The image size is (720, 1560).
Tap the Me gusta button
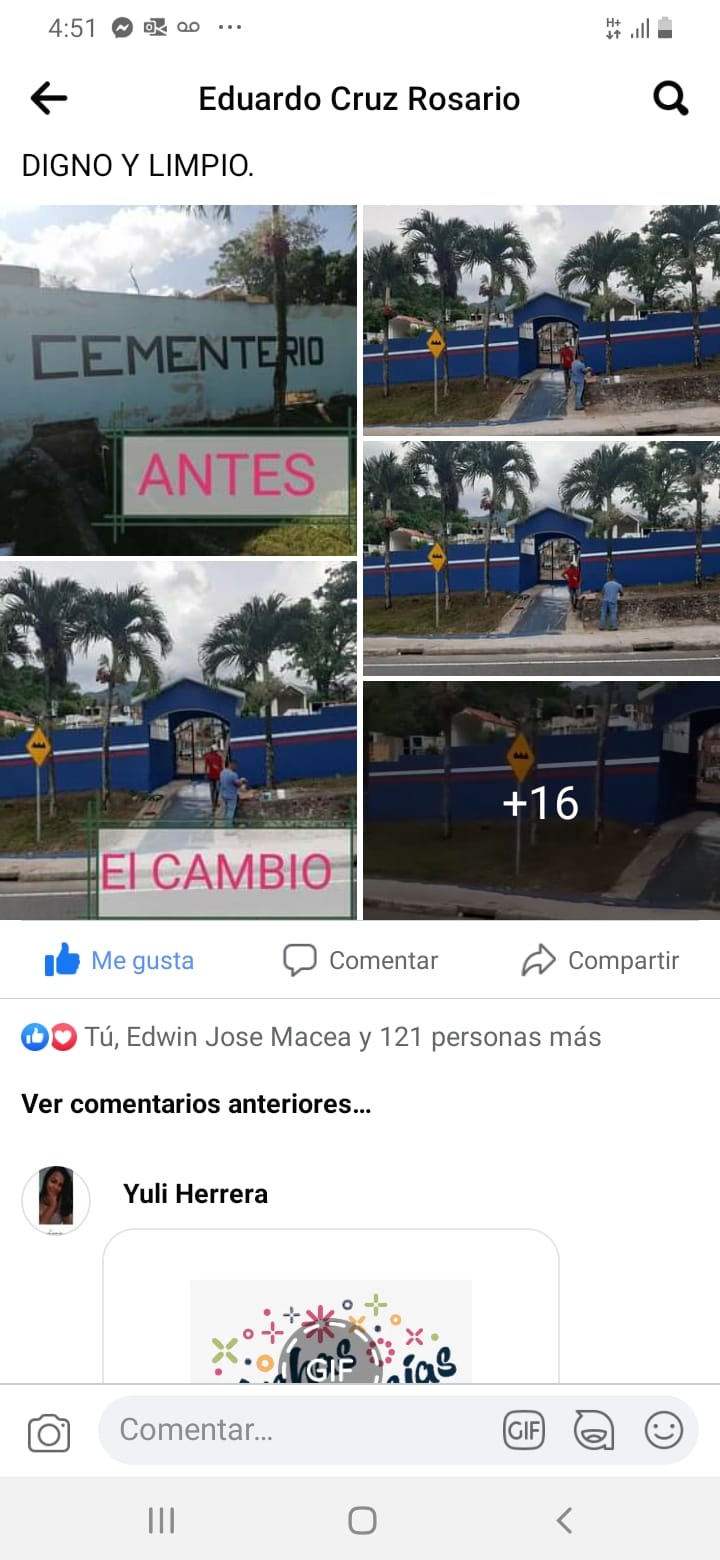[x=120, y=961]
